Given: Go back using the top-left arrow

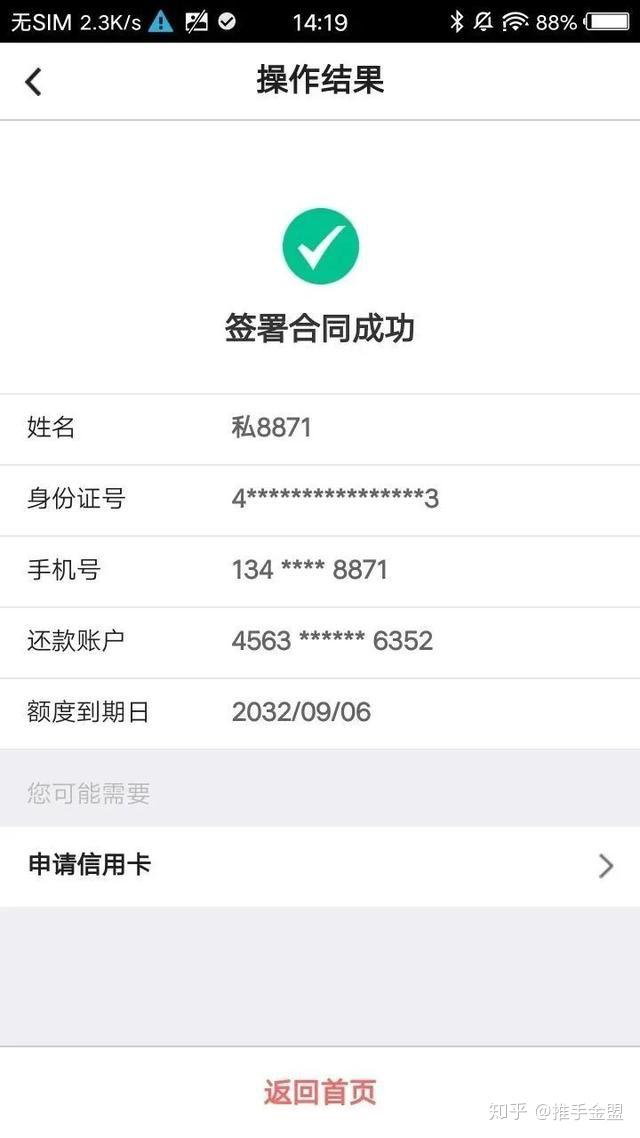Looking at the screenshot, I should click(x=33, y=81).
